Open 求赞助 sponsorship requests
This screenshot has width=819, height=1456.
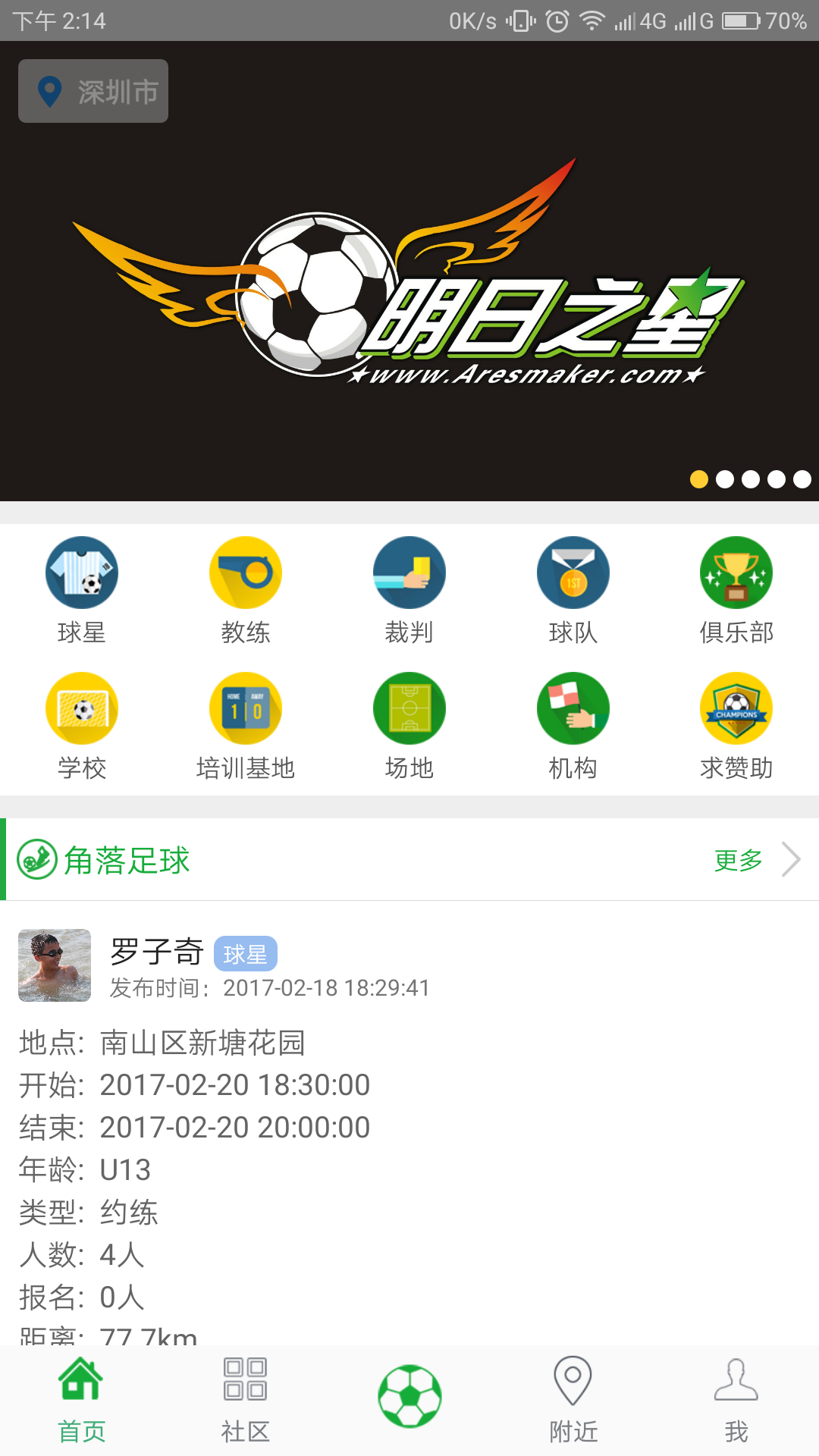click(x=736, y=710)
